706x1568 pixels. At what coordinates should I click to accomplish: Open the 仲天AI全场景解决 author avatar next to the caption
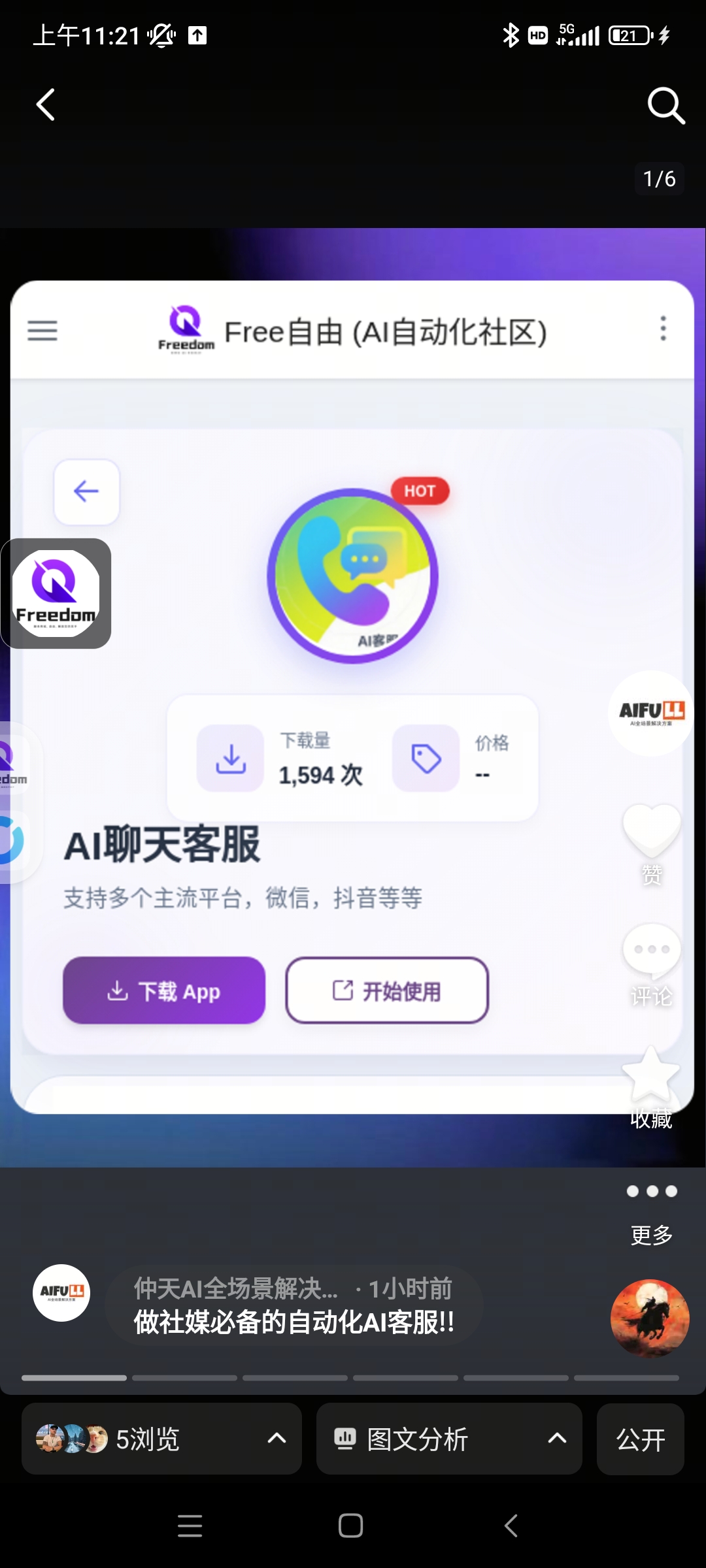61,1293
